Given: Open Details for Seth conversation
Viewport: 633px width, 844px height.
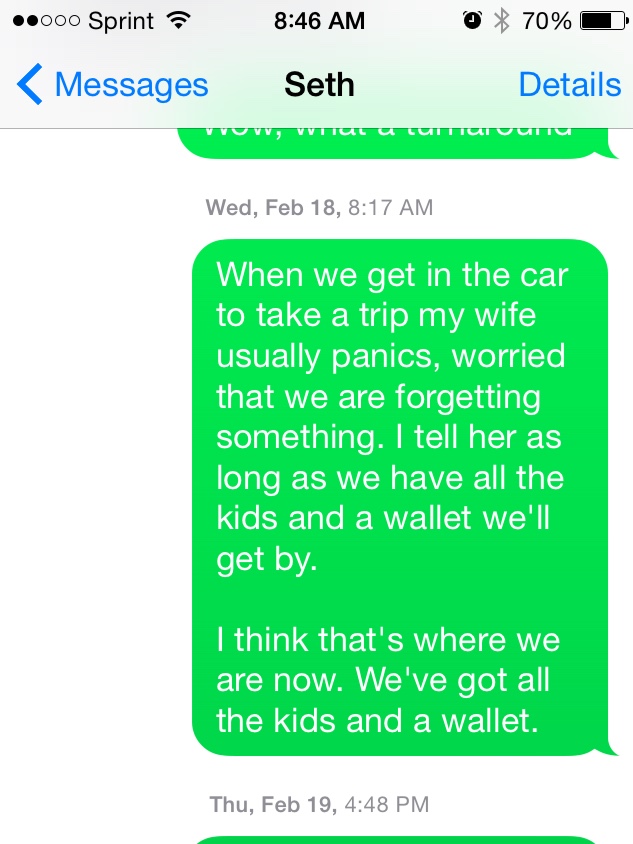Looking at the screenshot, I should (x=569, y=85).
